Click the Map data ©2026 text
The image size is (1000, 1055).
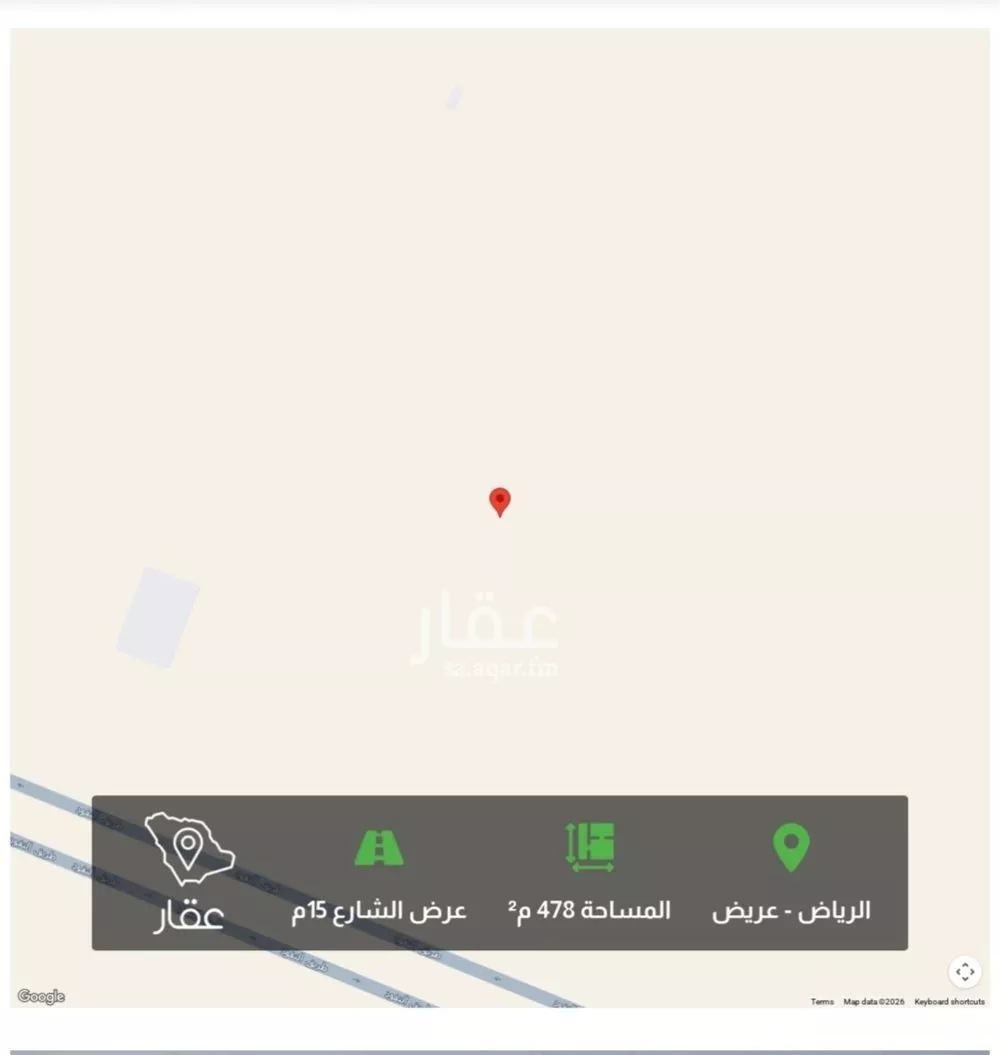click(872, 1001)
